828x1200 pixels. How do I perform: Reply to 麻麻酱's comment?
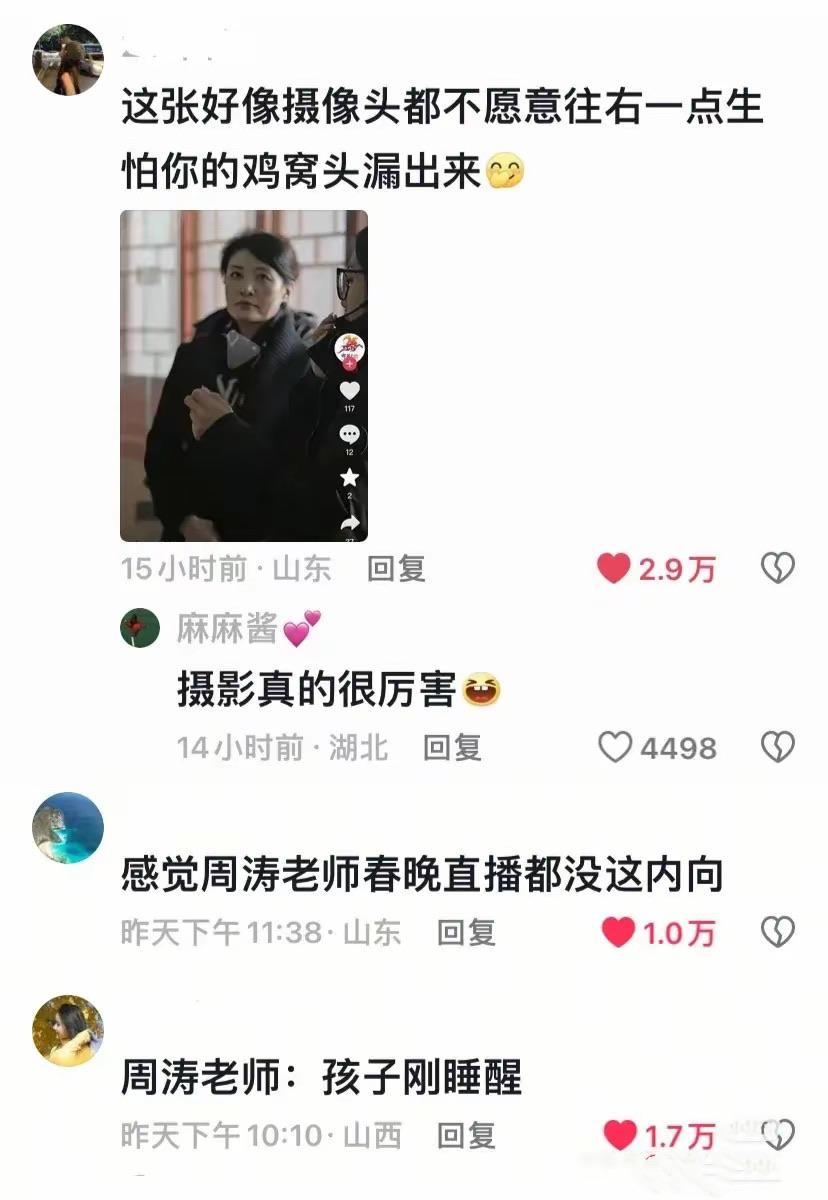(x=452, y=747)
